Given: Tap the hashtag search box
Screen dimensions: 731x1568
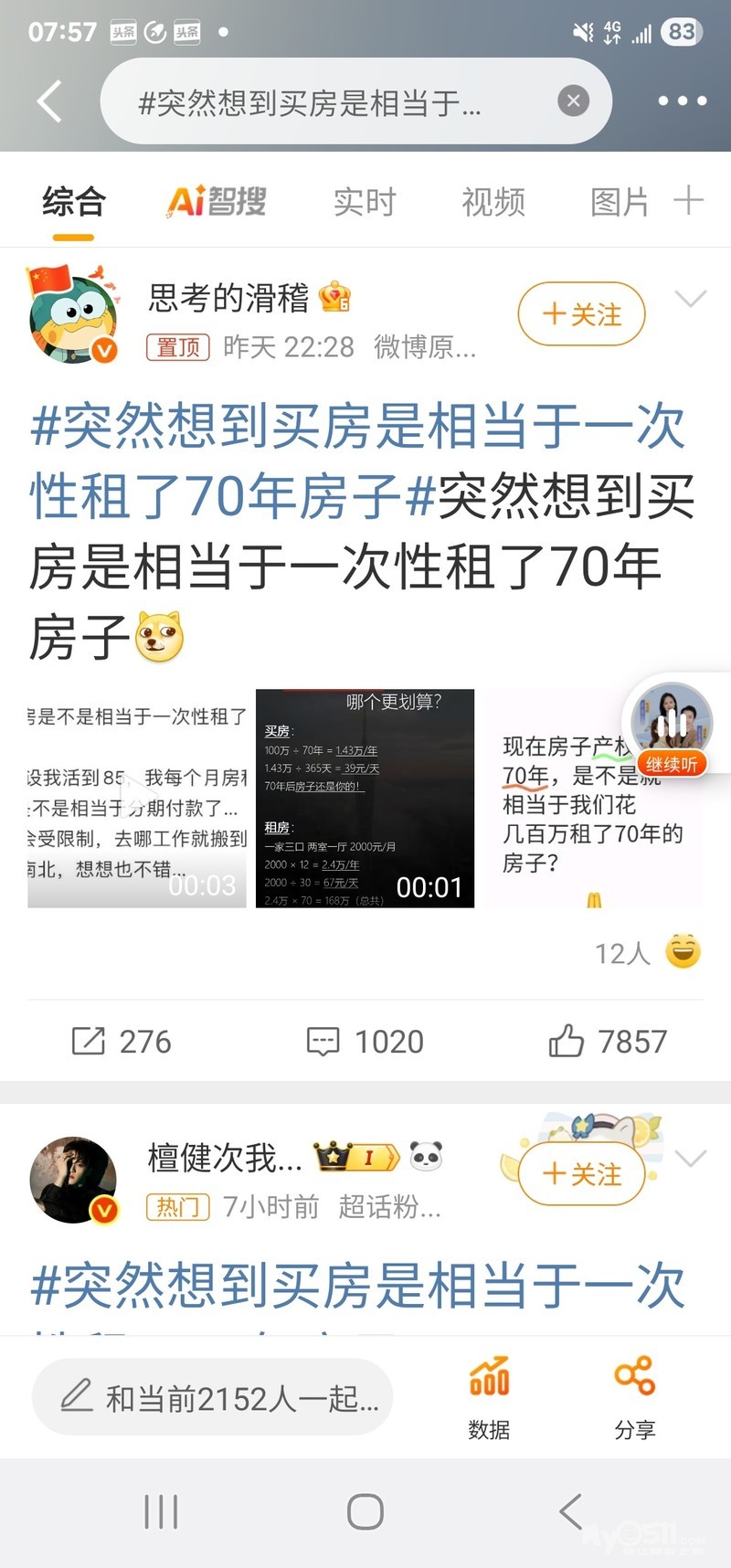Looking at the screenshot, I should tap(329, 102).
